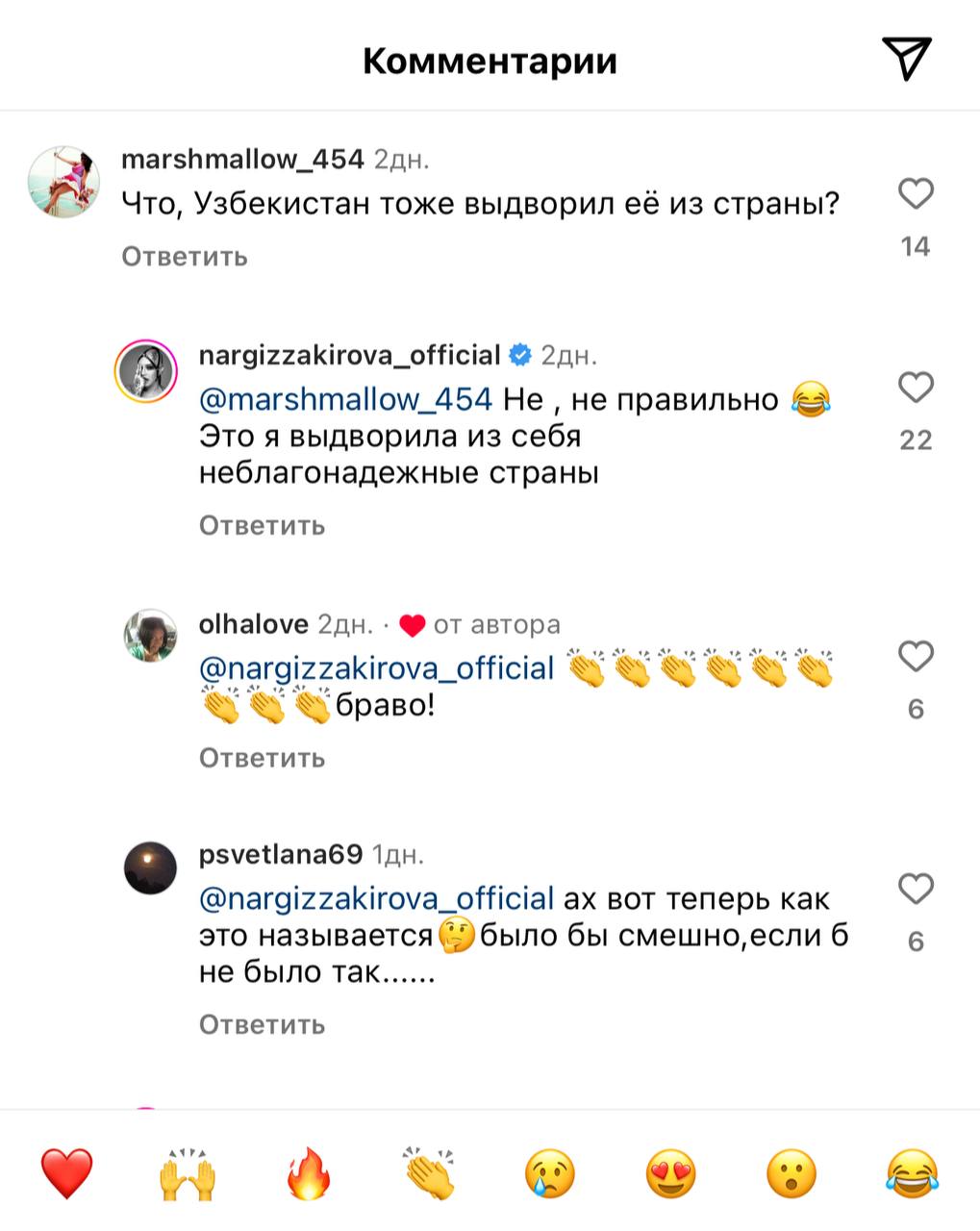The height and width of the screenshot is (1231, 980).
Task: Like olhalove's comment
Action: (x=915, y=657)
